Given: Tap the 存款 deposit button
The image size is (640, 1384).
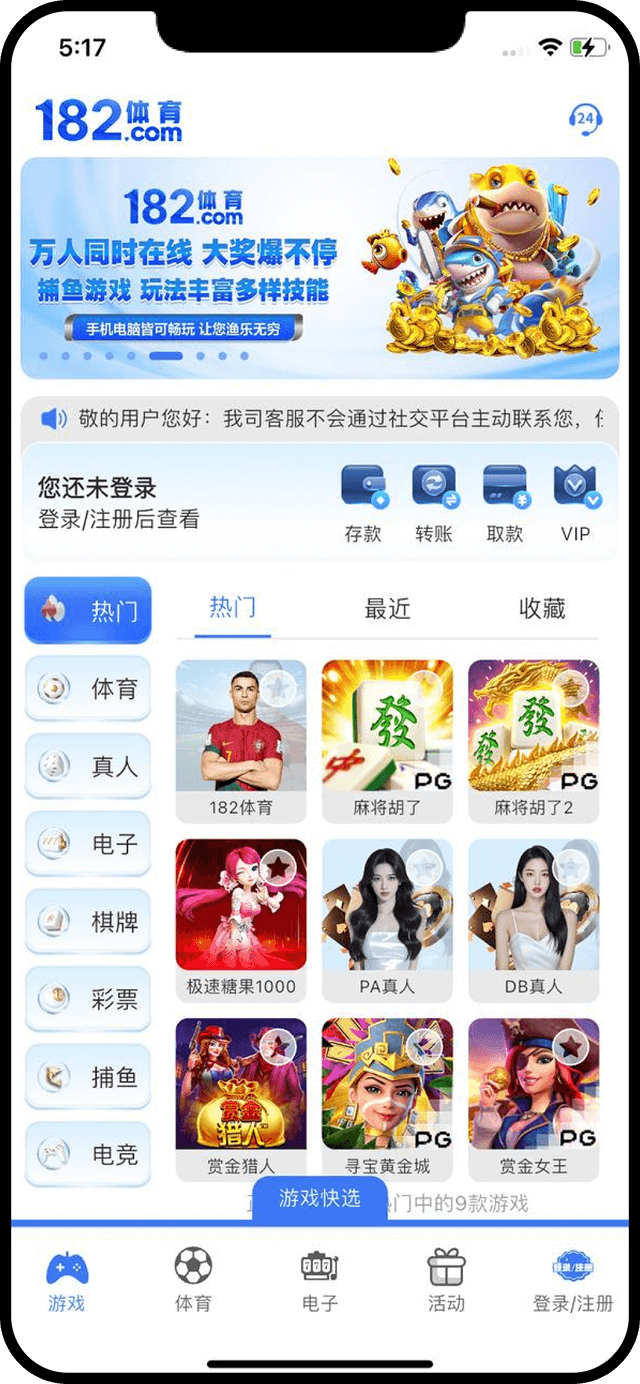Looking at the screenshot, I should 363,503.
